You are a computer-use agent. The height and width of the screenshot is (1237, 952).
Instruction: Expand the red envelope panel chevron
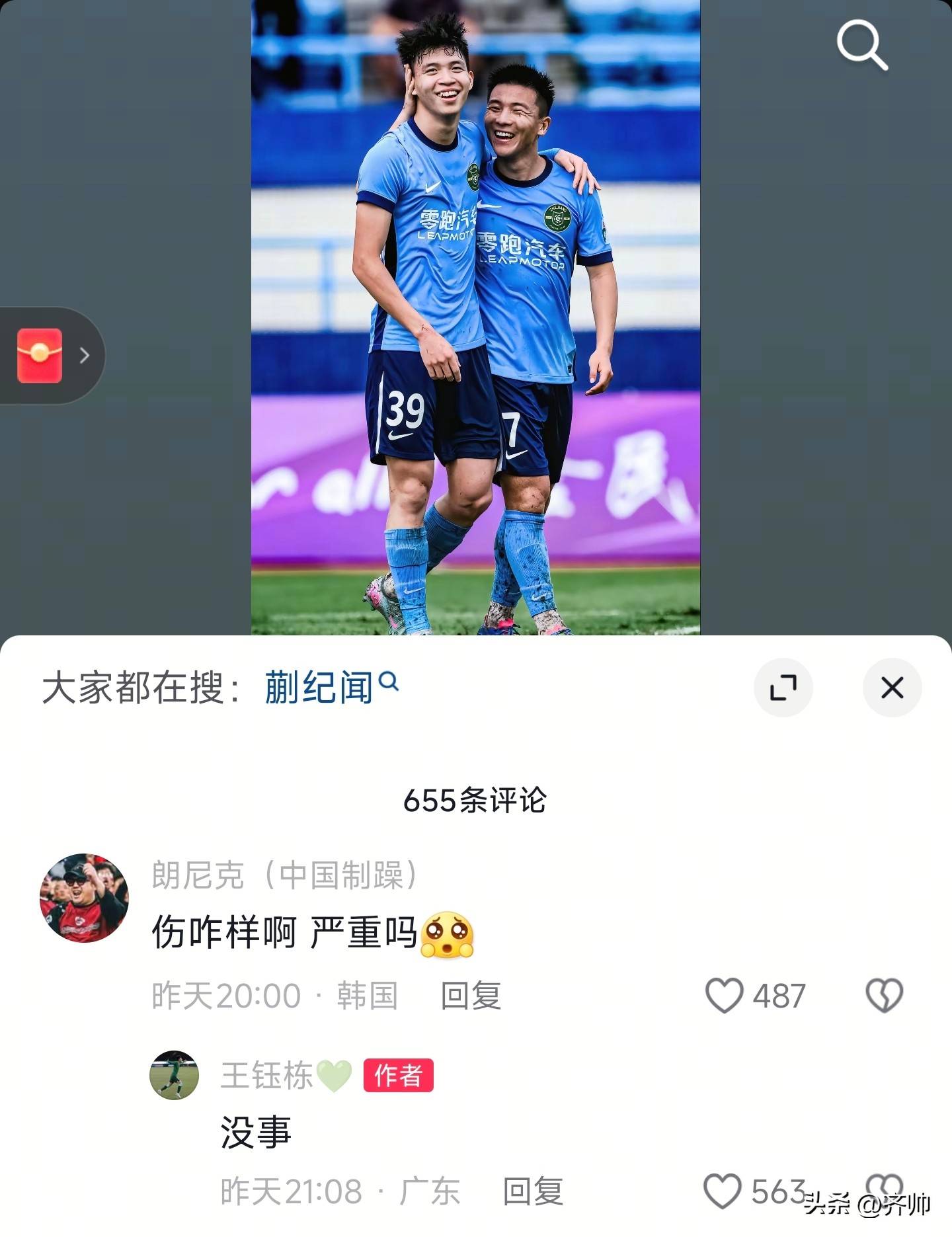click(83, 354)
